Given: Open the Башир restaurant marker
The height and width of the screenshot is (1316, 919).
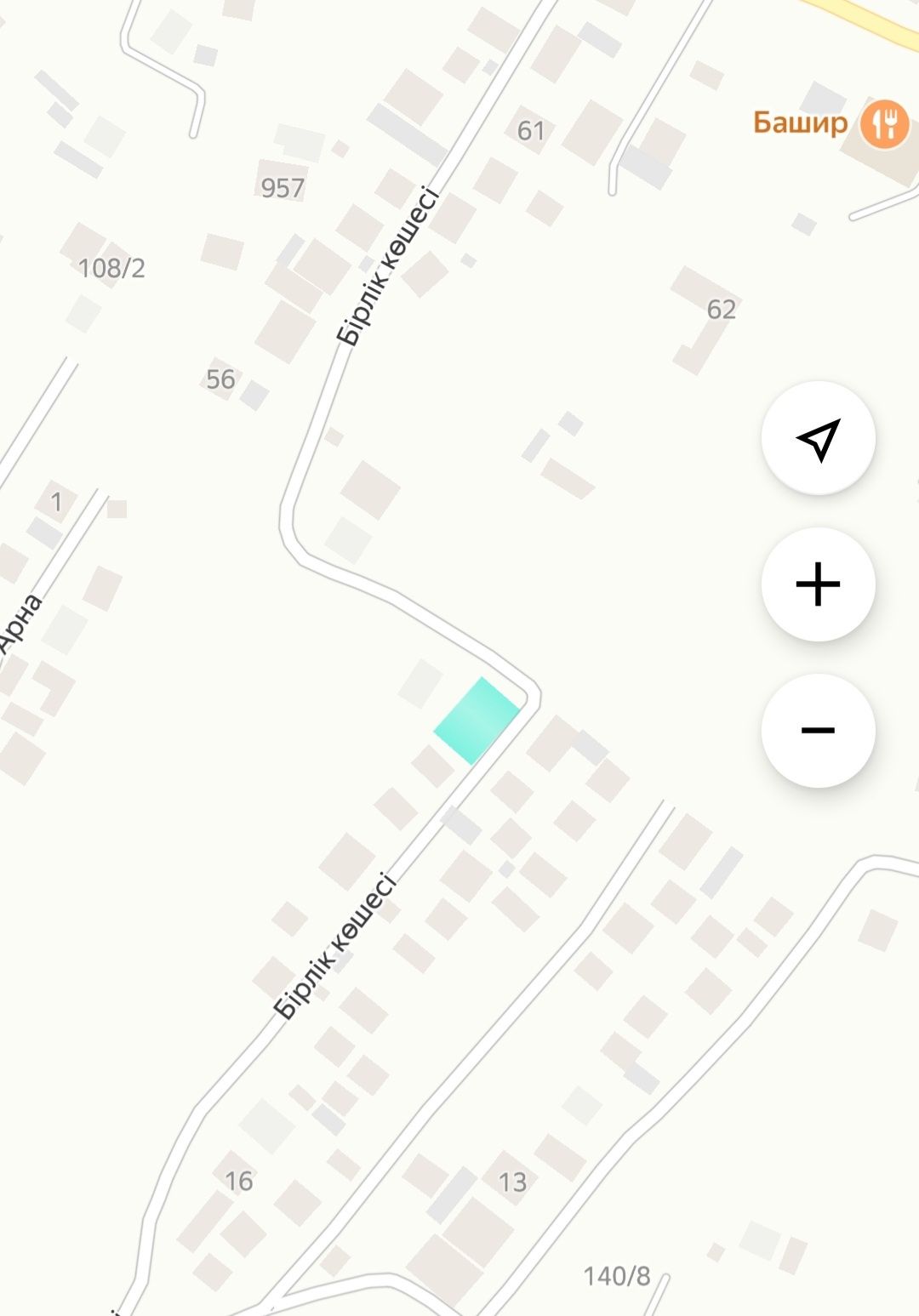Looking at the screenshot, I should click(884, 124).
